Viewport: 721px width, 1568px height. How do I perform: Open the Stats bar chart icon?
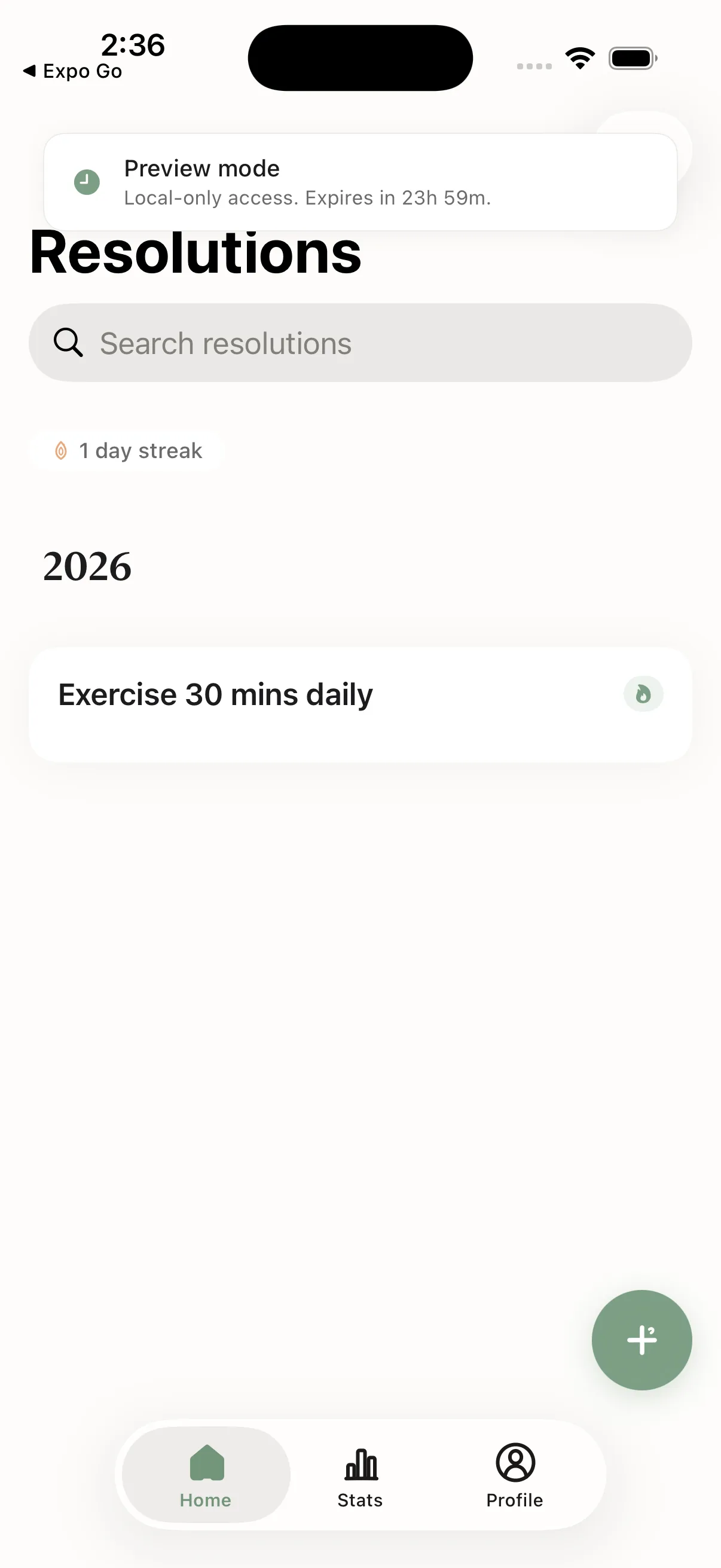tap(360, 1463)
